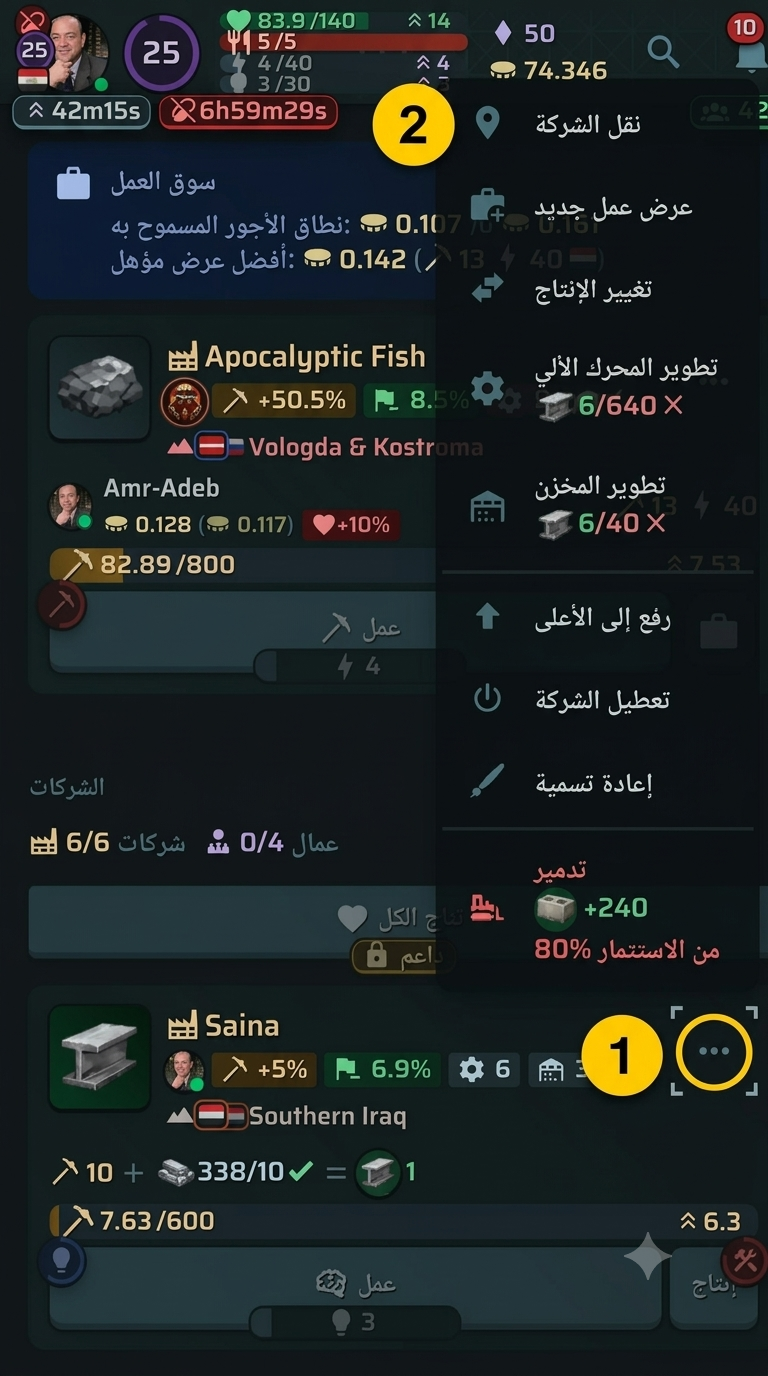
Task: Open the profile avatar at top
Action: (x=78, y=52)
